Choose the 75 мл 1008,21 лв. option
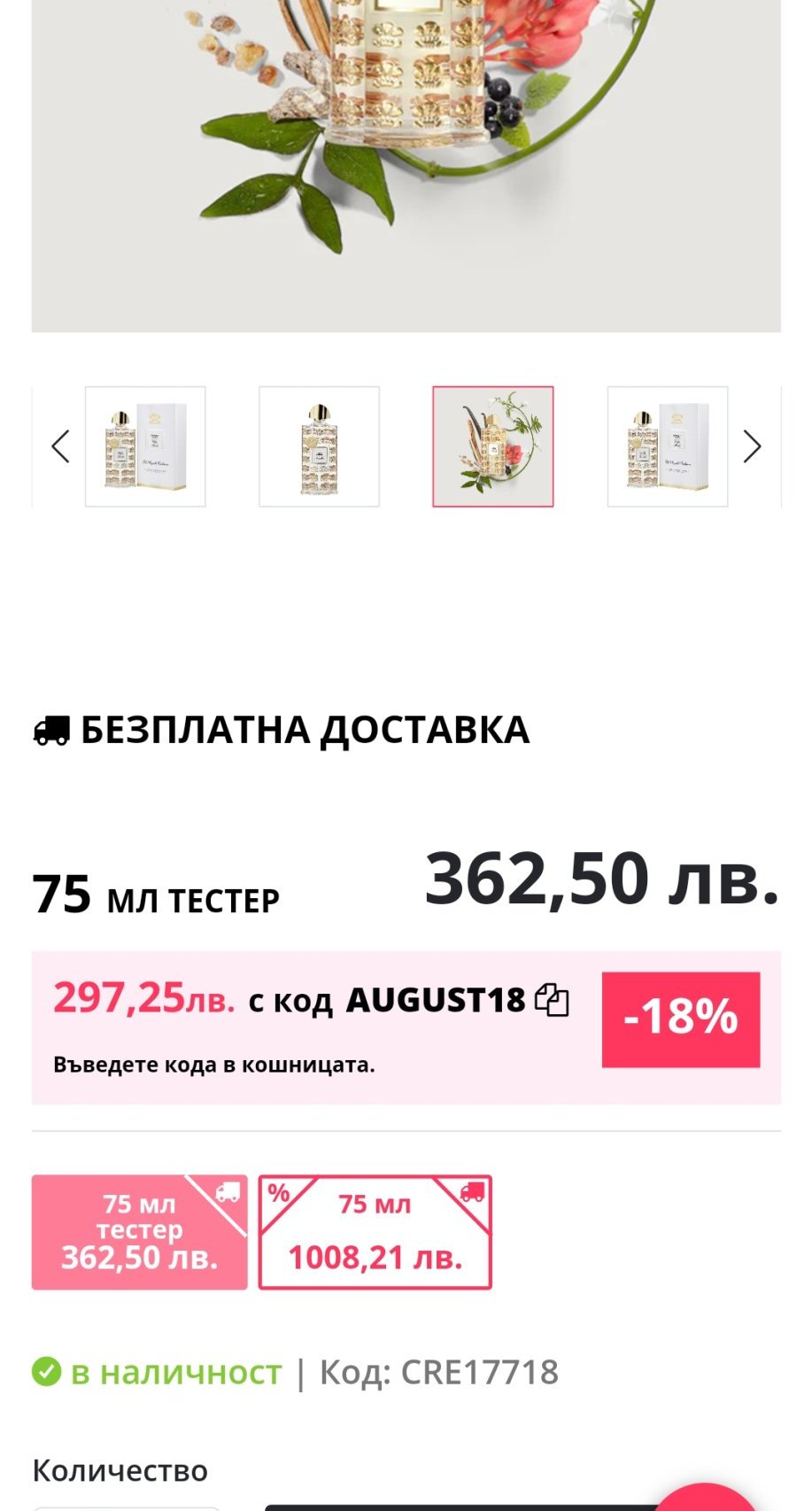Image resolution: width=812 pixels, height=1511 pixels. pyautogui.click(x=375, y=1232)
